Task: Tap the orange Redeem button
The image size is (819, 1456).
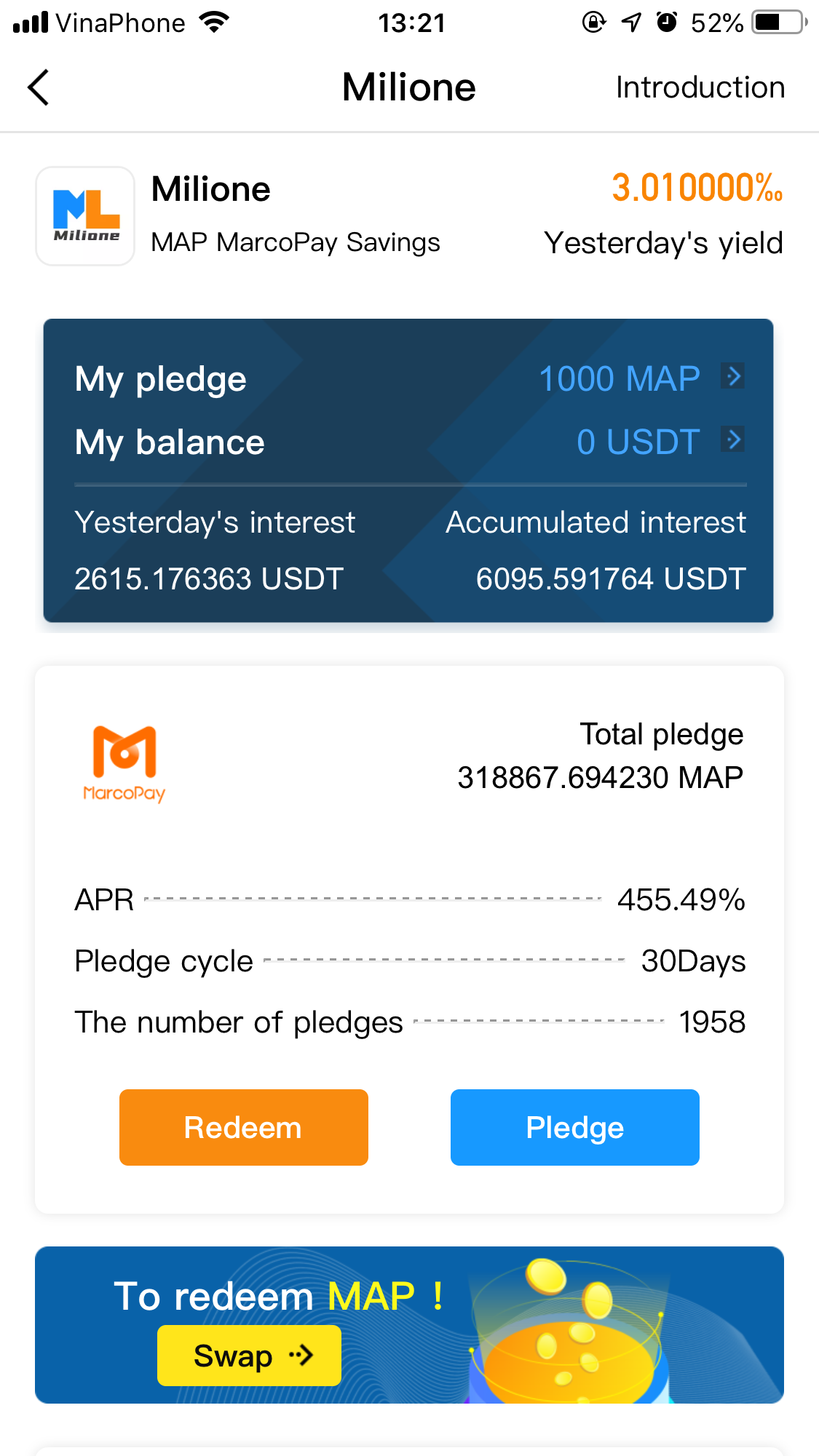Action: click(243, 1127)
